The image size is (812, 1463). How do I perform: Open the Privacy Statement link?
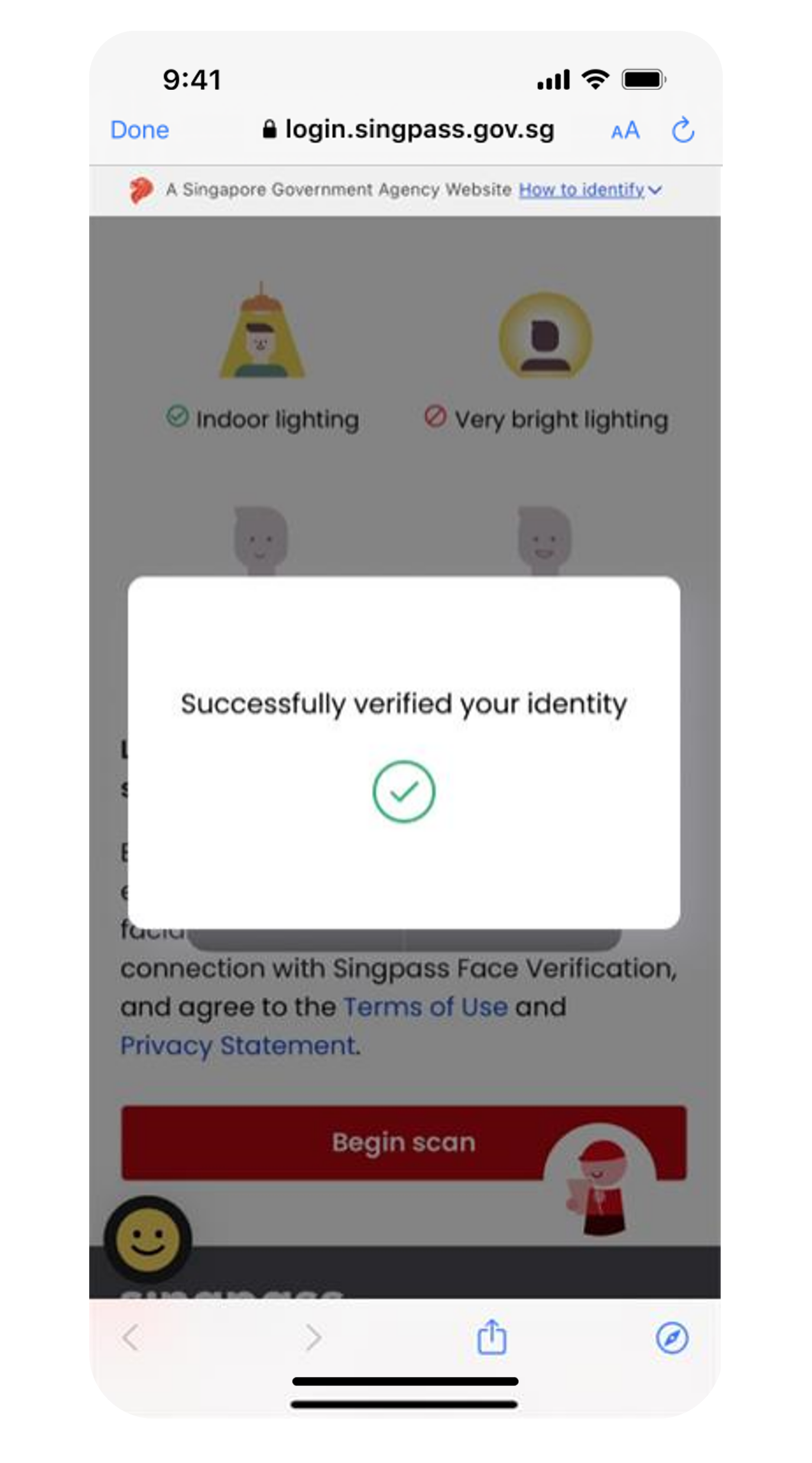click(x=238, y=1046)
